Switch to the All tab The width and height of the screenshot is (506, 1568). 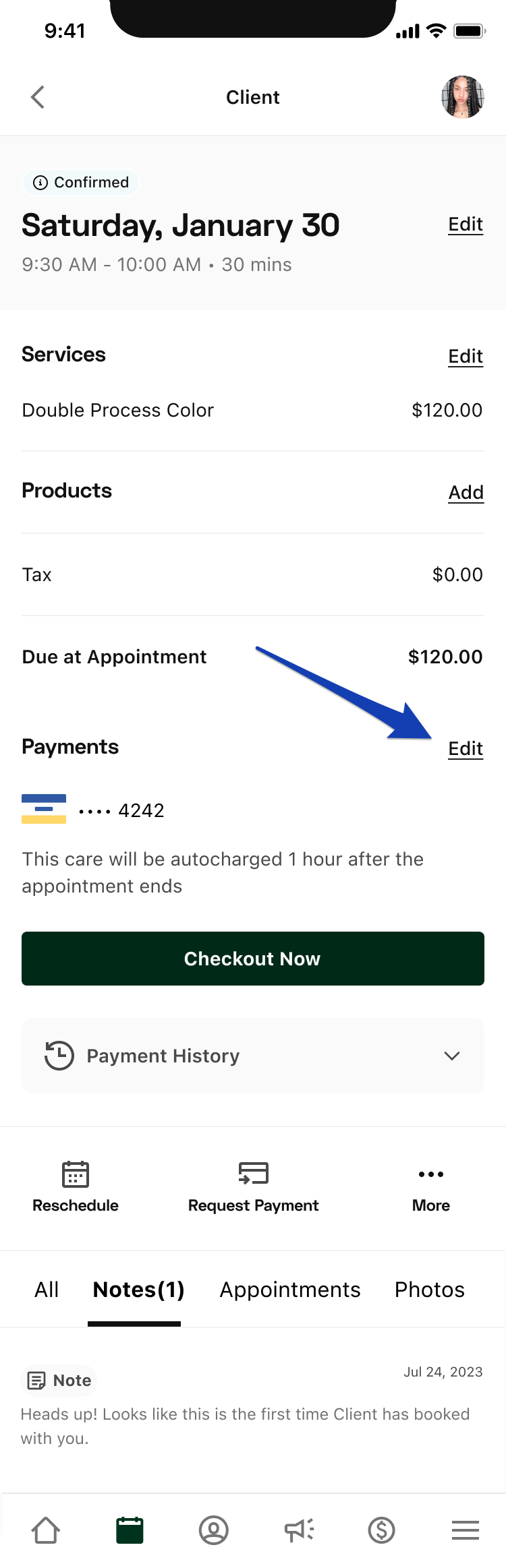[x=47, y=1290]
